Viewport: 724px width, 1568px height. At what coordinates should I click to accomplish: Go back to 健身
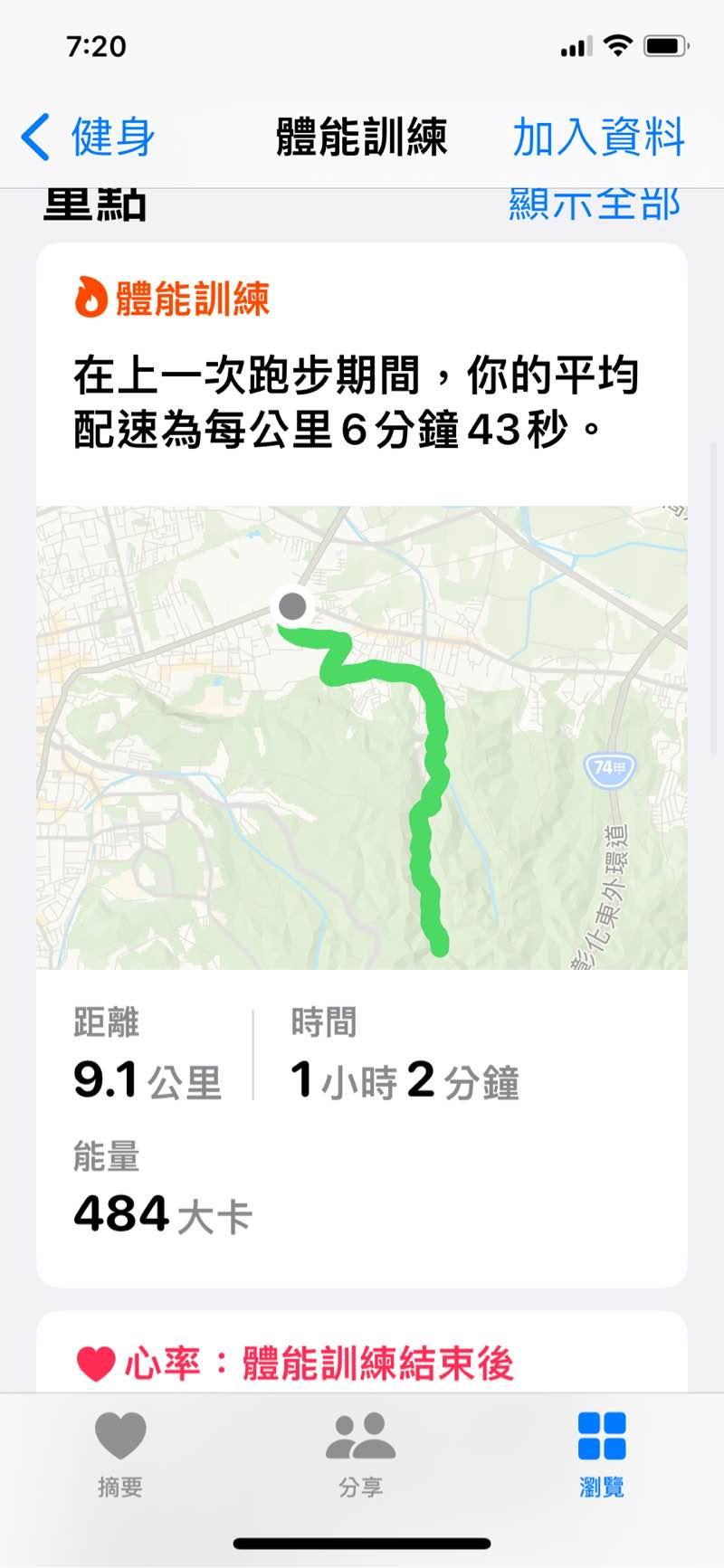point(89,138)
